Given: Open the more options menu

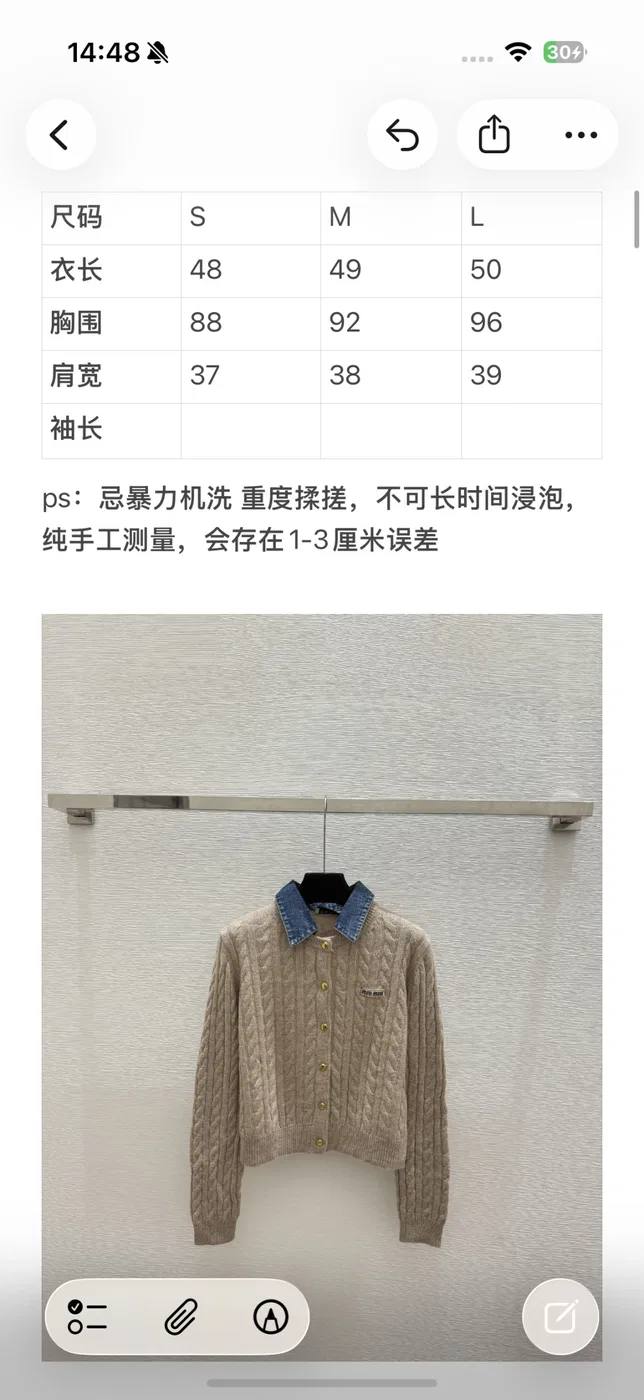Looking at the screenshot, I should pyautogui.click(x=581, y=135).
